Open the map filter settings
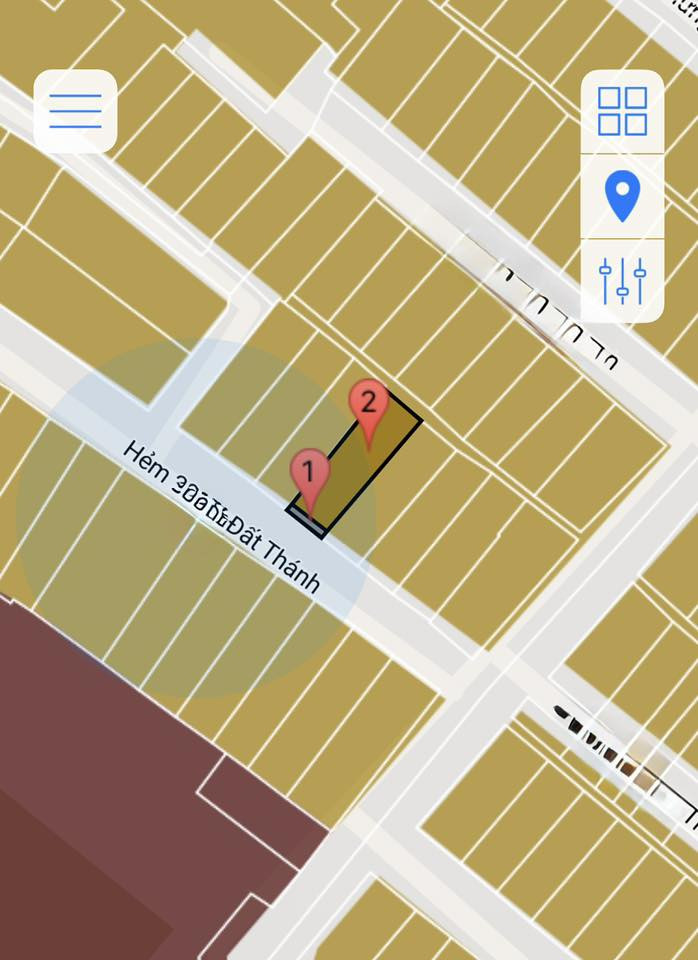 [622, 281]
